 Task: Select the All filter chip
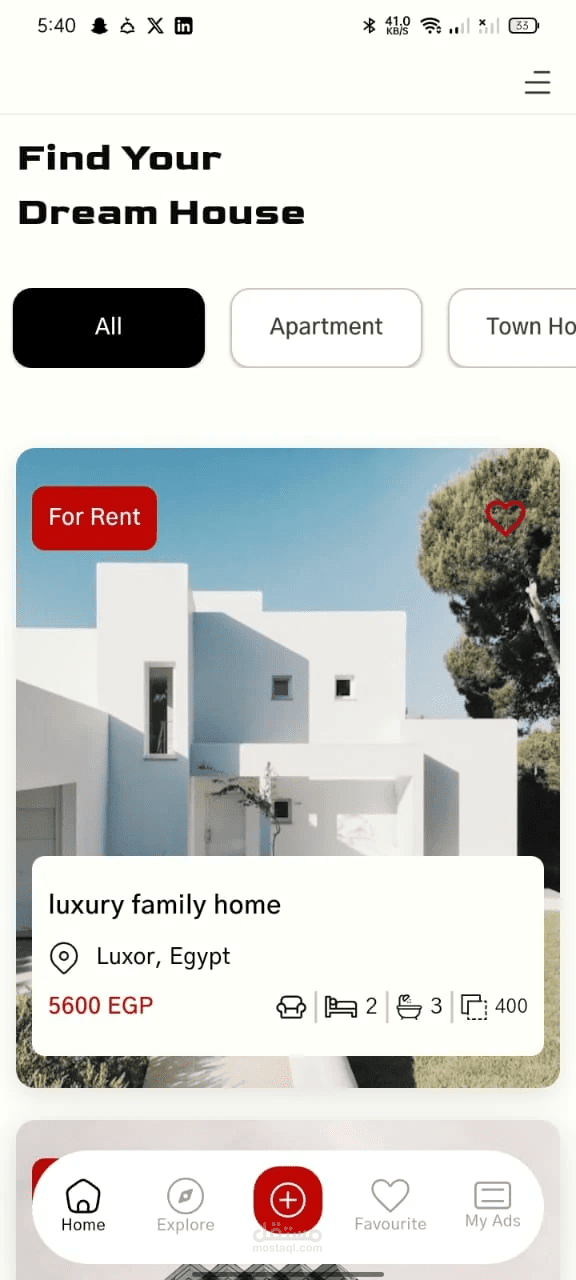click(109, 327)
